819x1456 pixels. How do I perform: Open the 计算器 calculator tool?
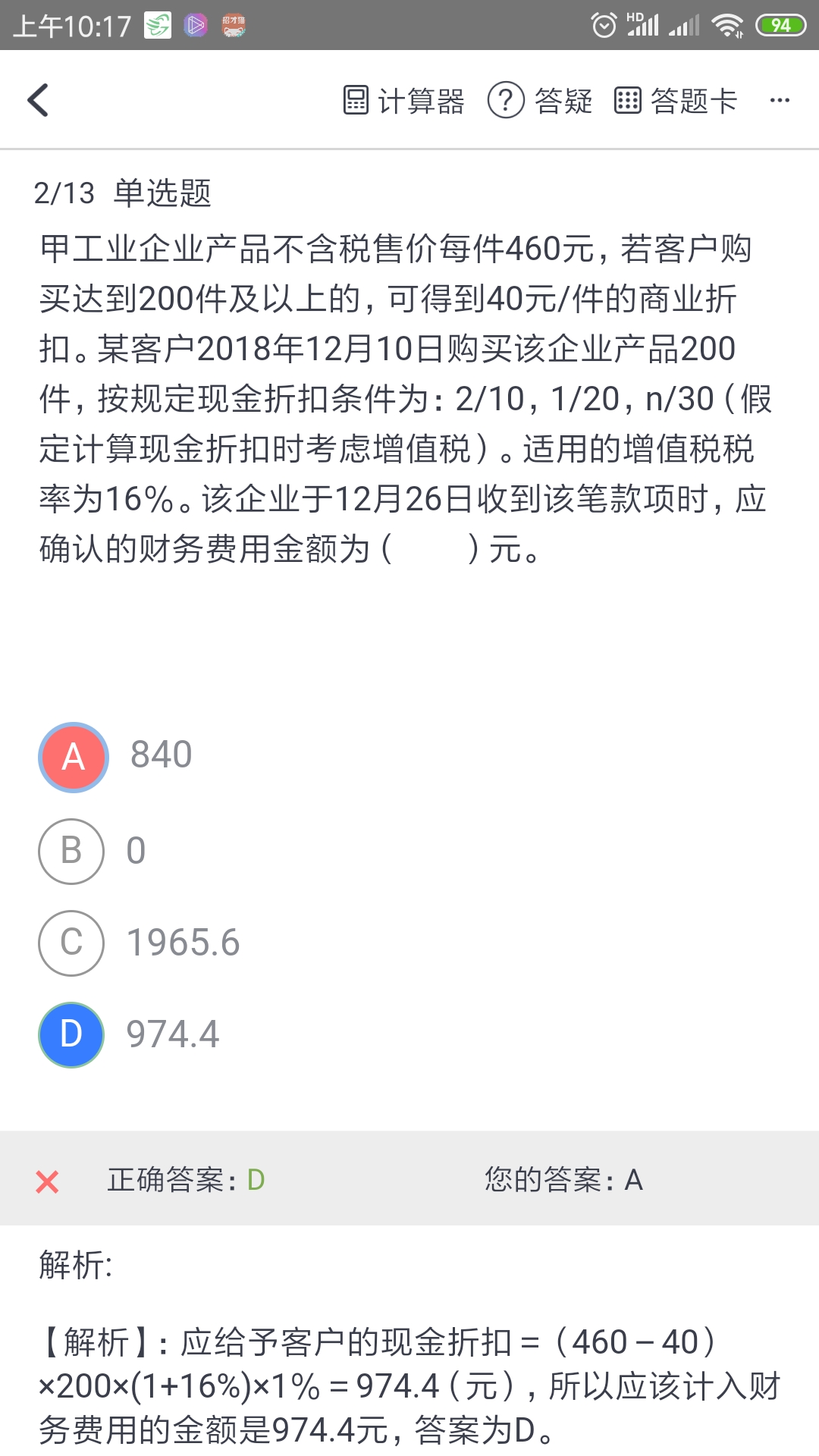[x=403, y=100]
